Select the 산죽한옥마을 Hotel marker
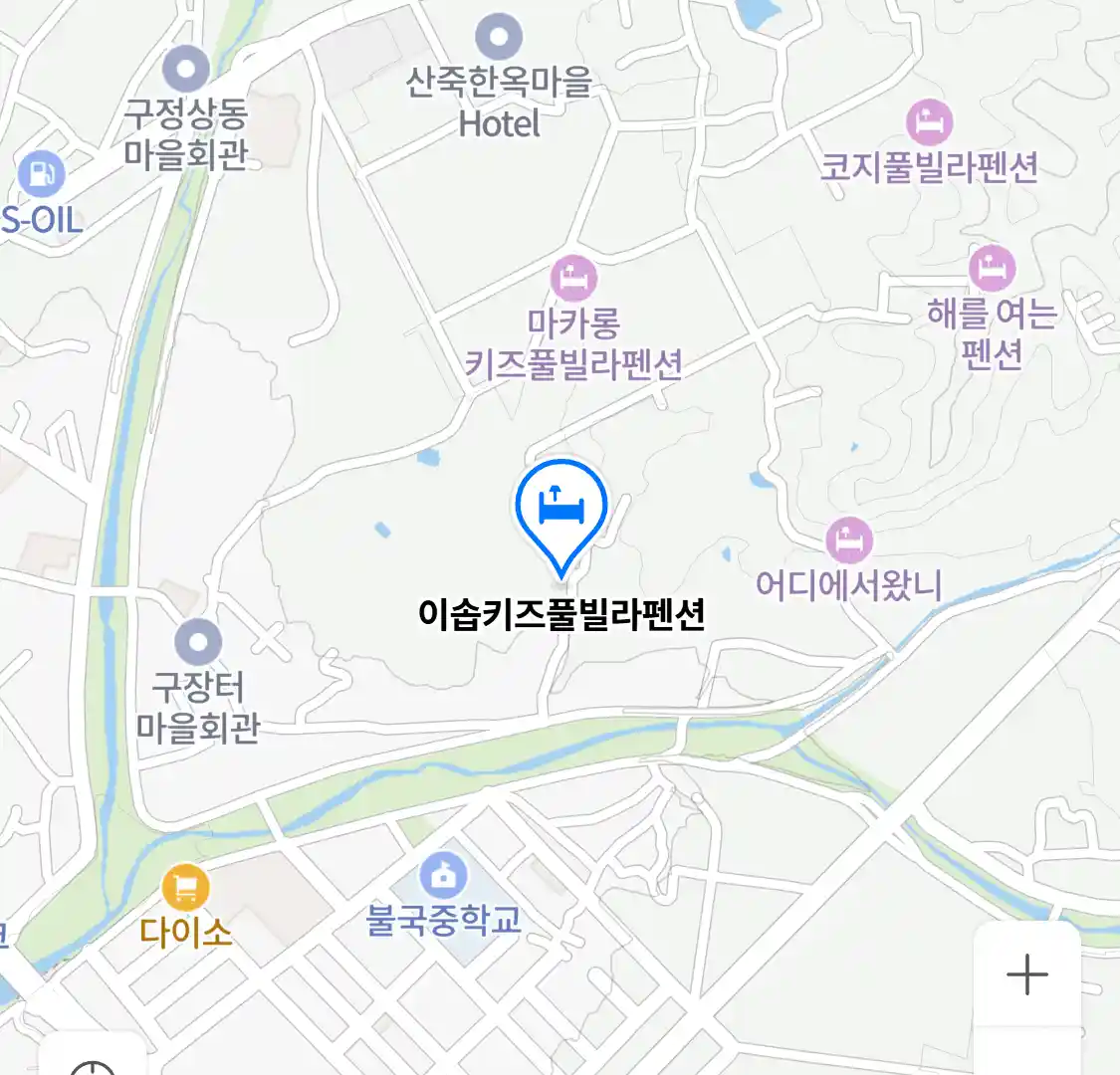Viewport: 1120px width, 1075px height. (499, 37)
